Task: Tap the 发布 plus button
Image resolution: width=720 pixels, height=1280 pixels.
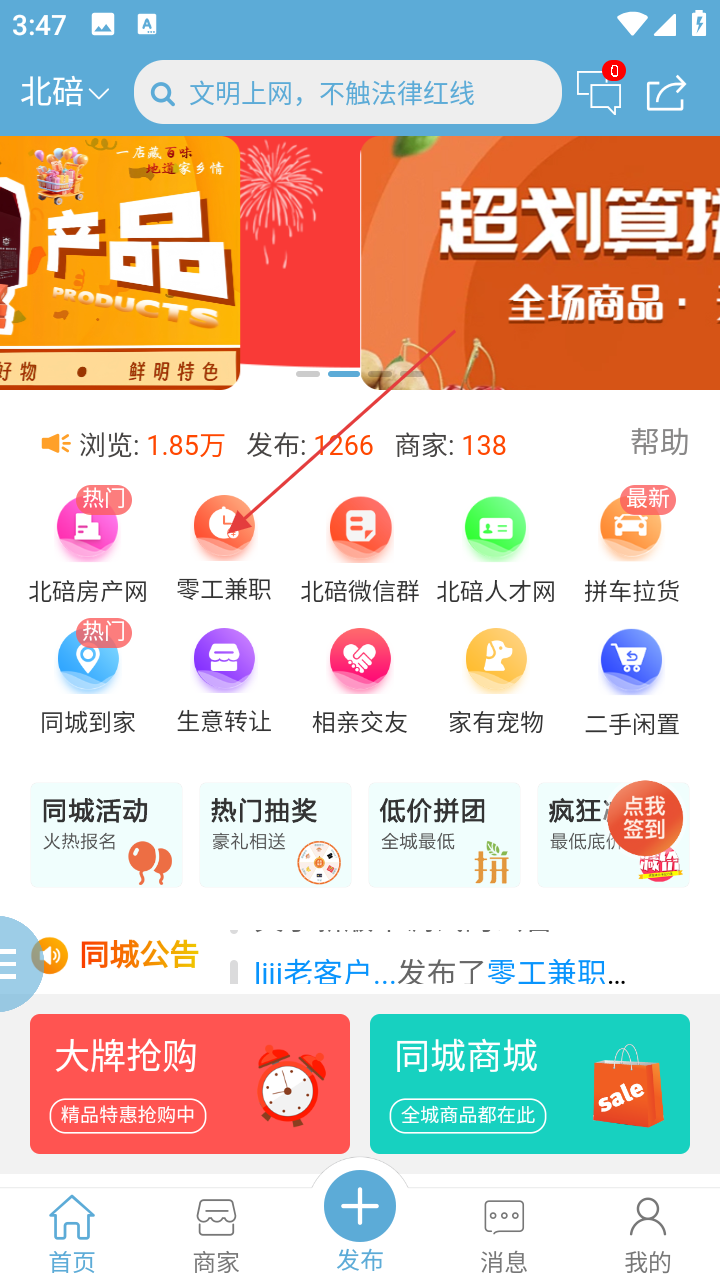Action: coord(360,1207)
